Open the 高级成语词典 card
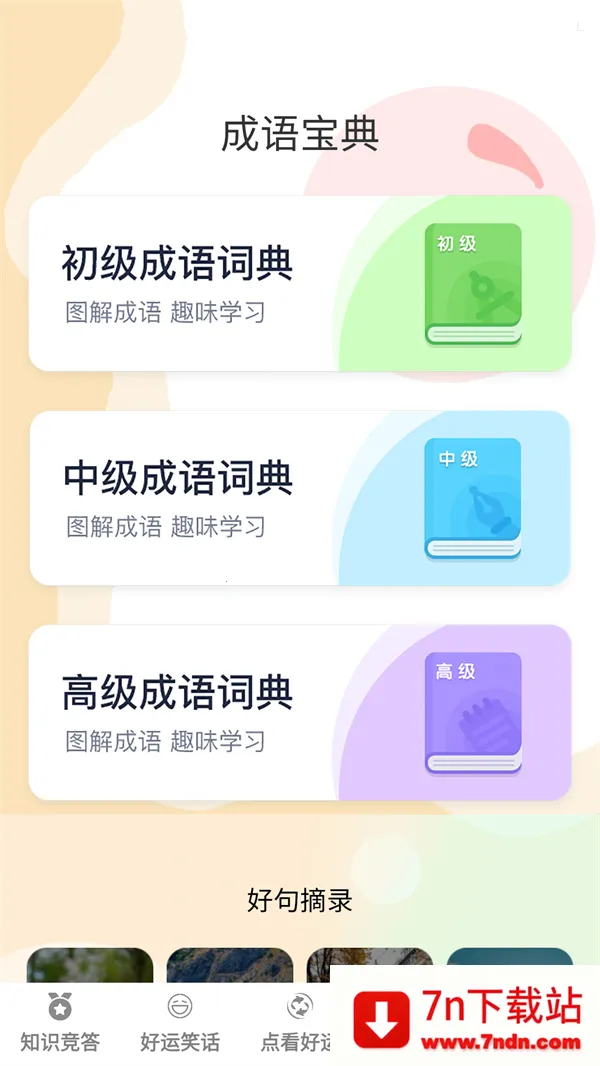 point(300,712)
